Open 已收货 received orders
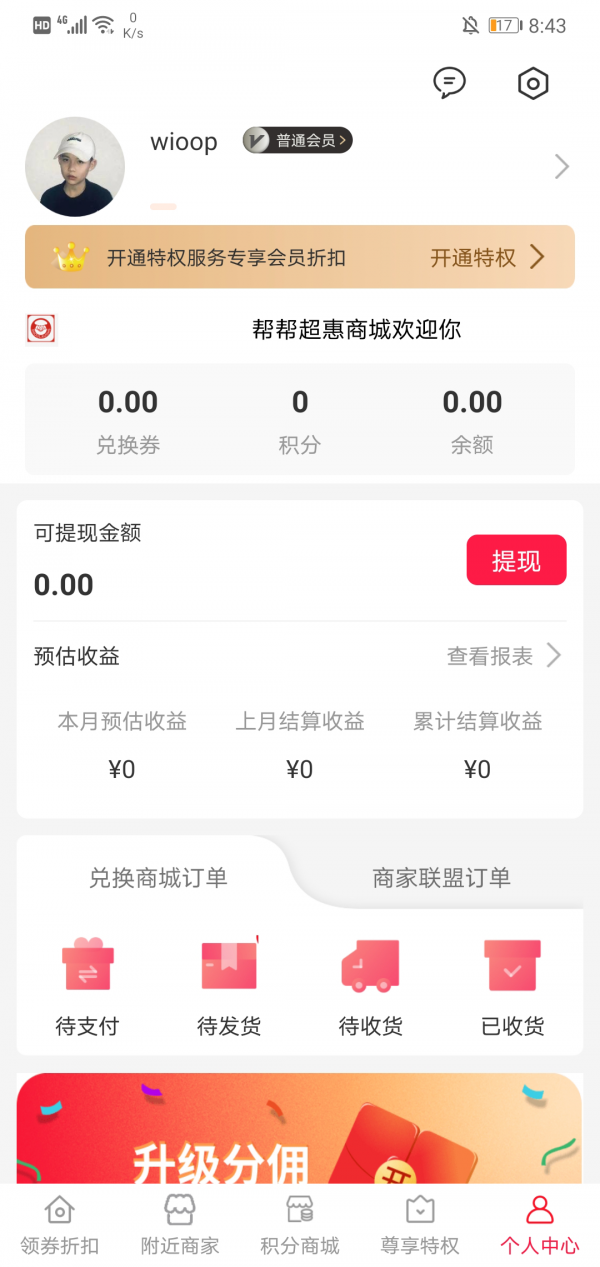 (512, 986)
